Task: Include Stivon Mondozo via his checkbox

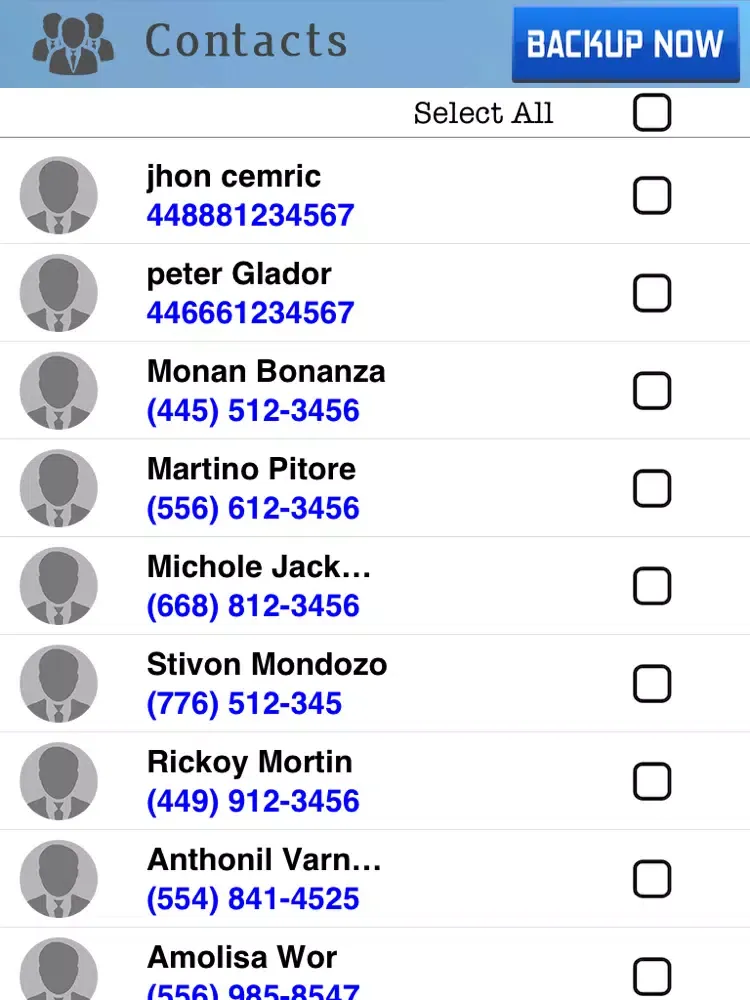Action: click(652, 684)
